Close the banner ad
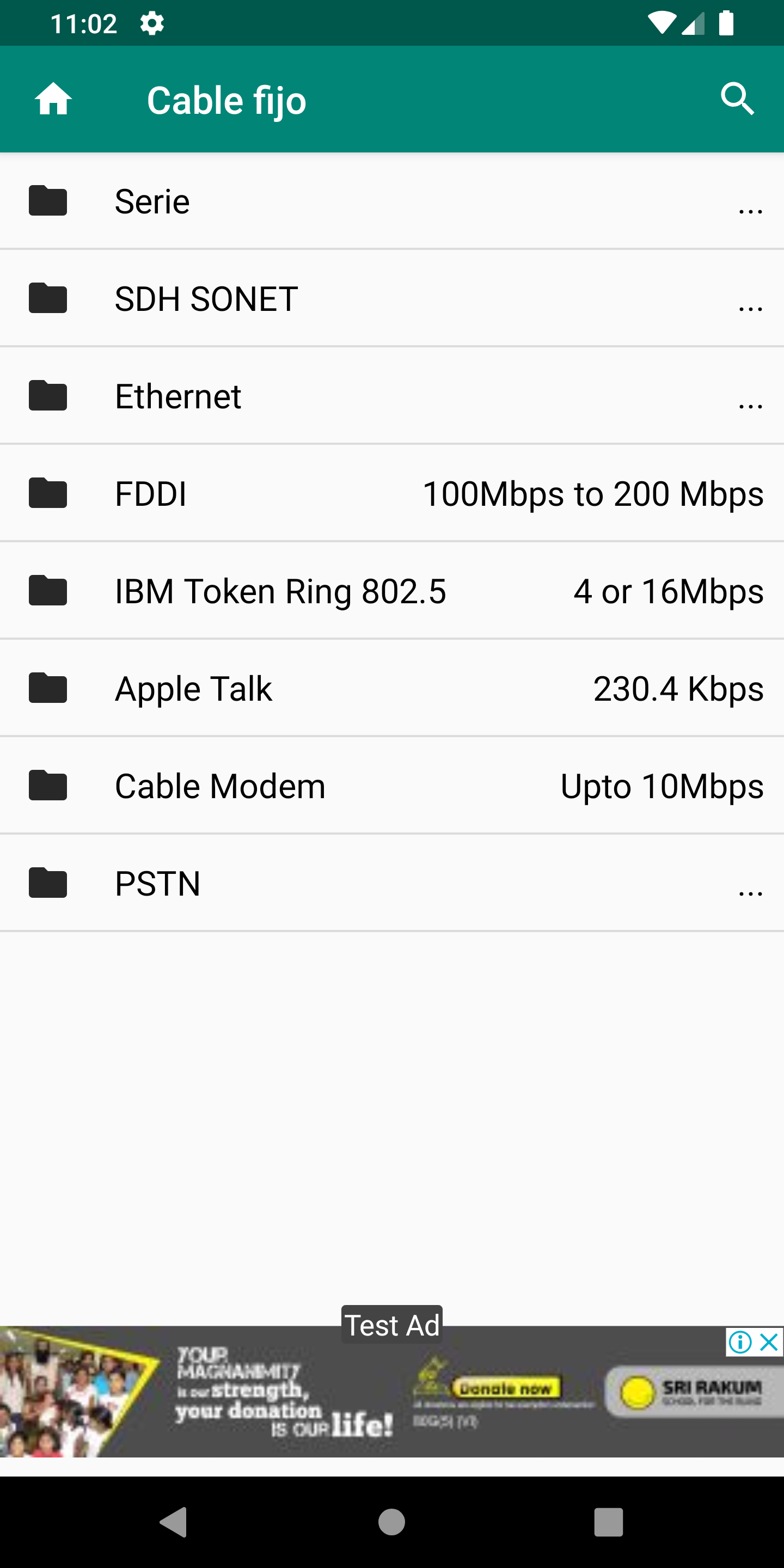This screenshot has width=784, height=1568. pos(770,1342)
